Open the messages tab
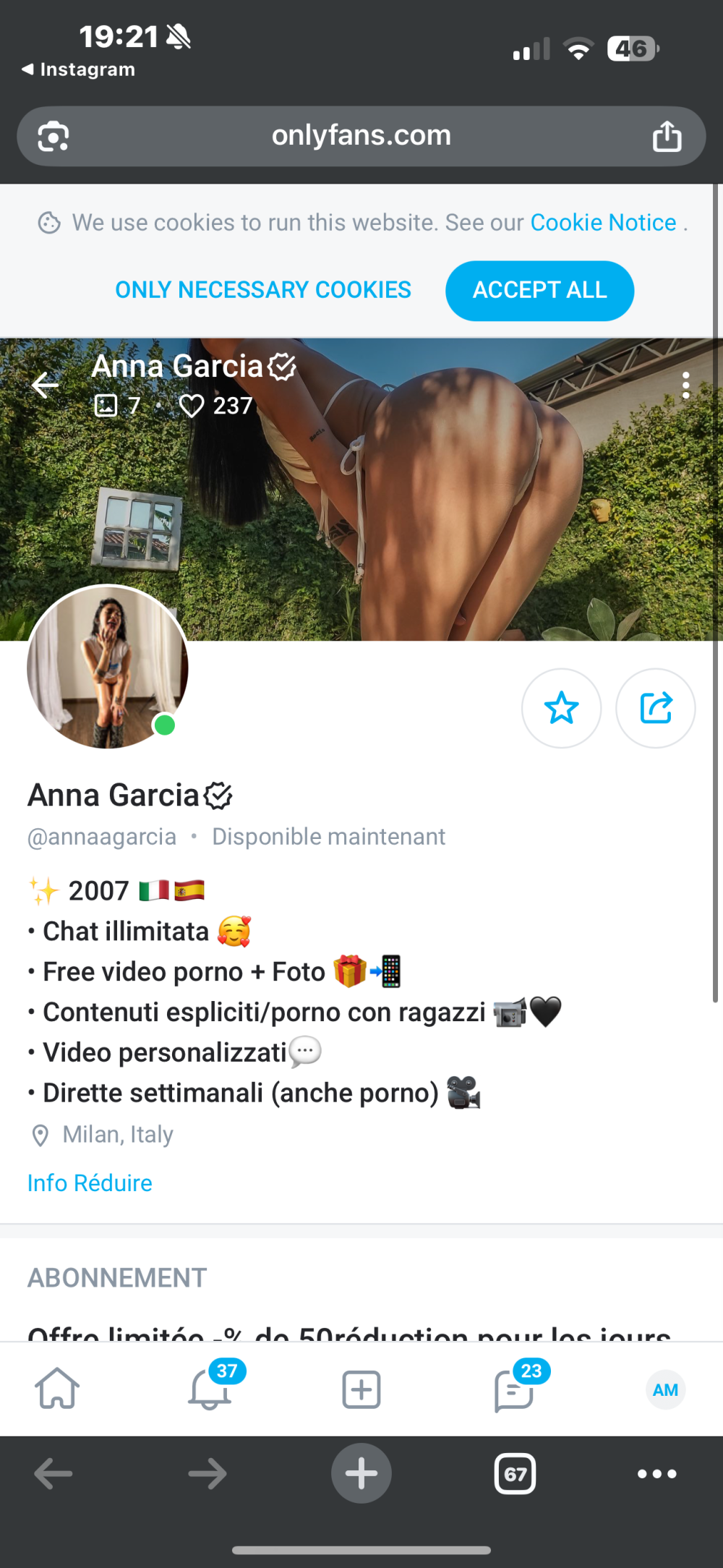723x1568 pixels. (x=514, y=1389)
